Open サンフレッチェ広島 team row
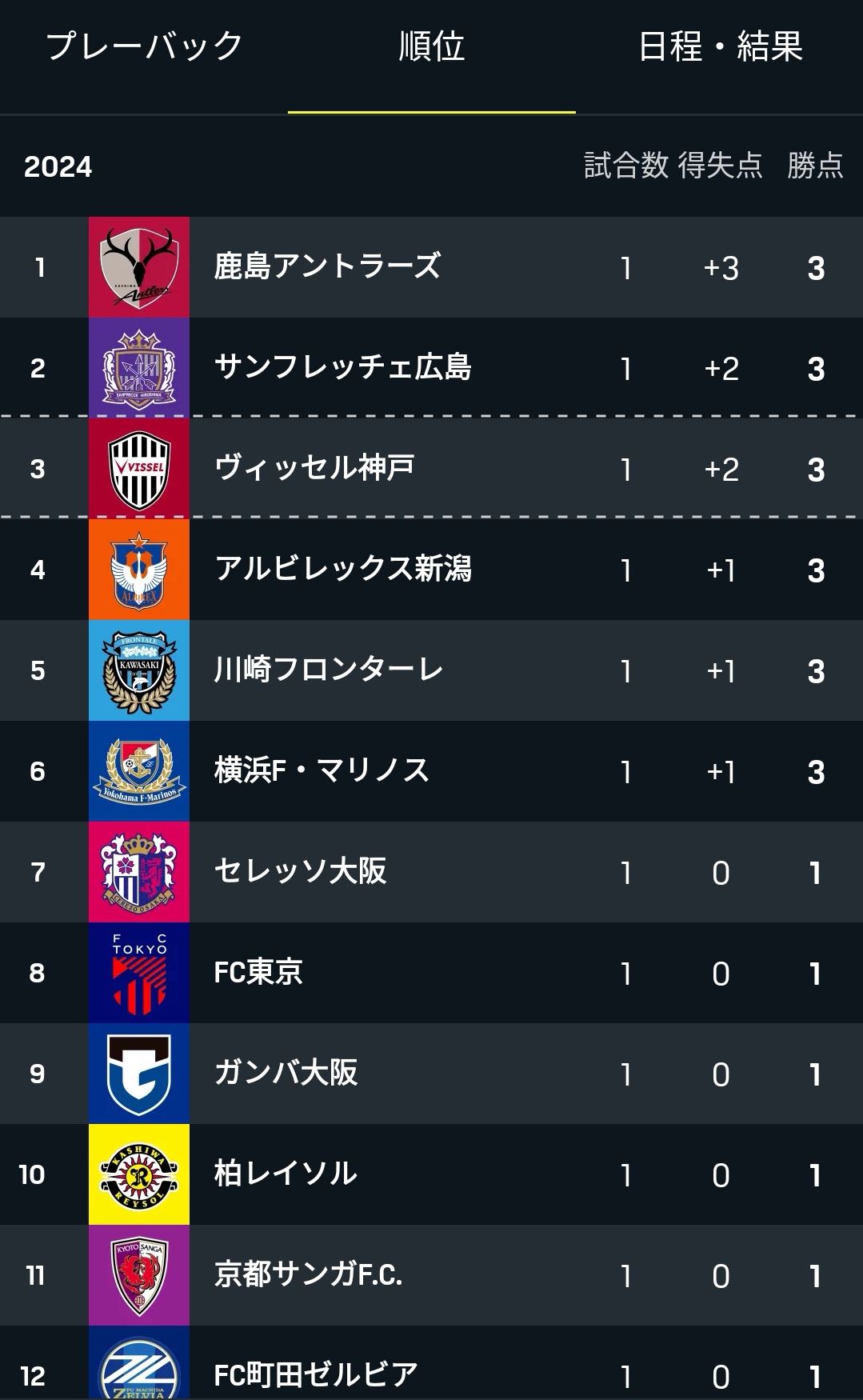 pyautogui.click(x=431, y=368)
